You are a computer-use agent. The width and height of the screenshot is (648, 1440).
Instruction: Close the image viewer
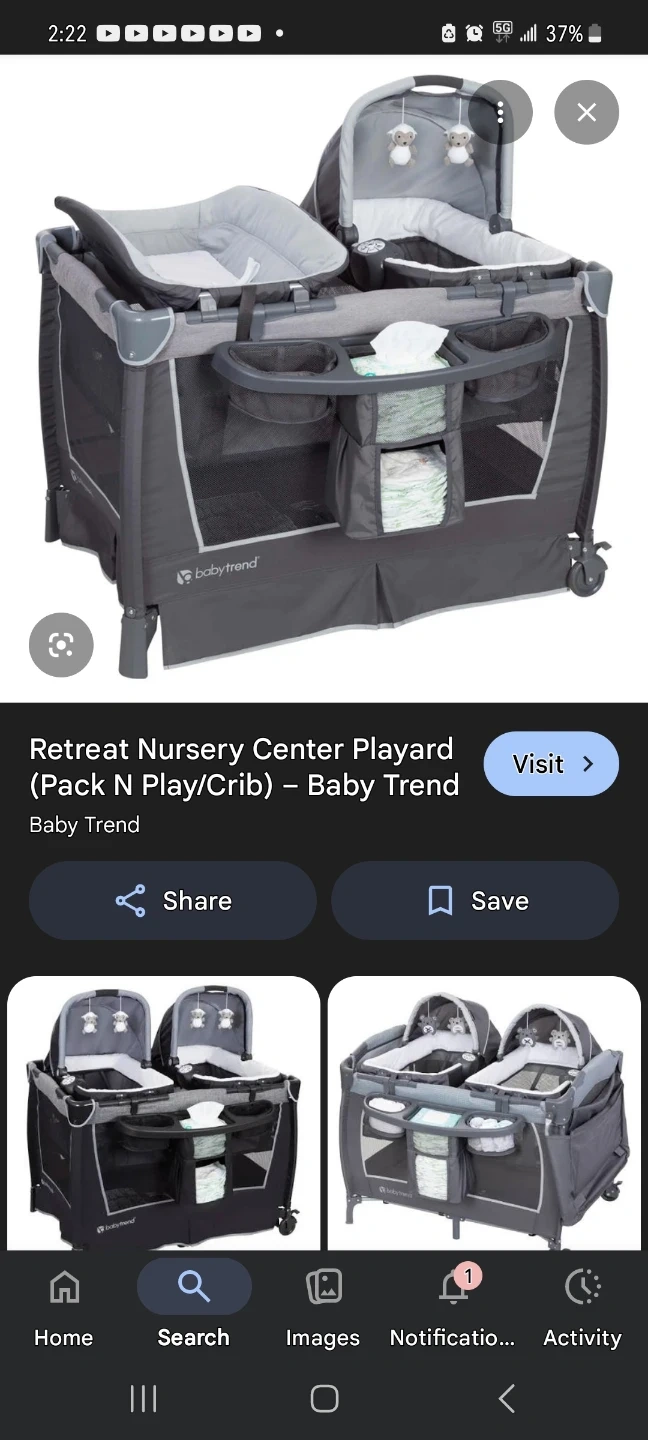click(x=586, y=113)
